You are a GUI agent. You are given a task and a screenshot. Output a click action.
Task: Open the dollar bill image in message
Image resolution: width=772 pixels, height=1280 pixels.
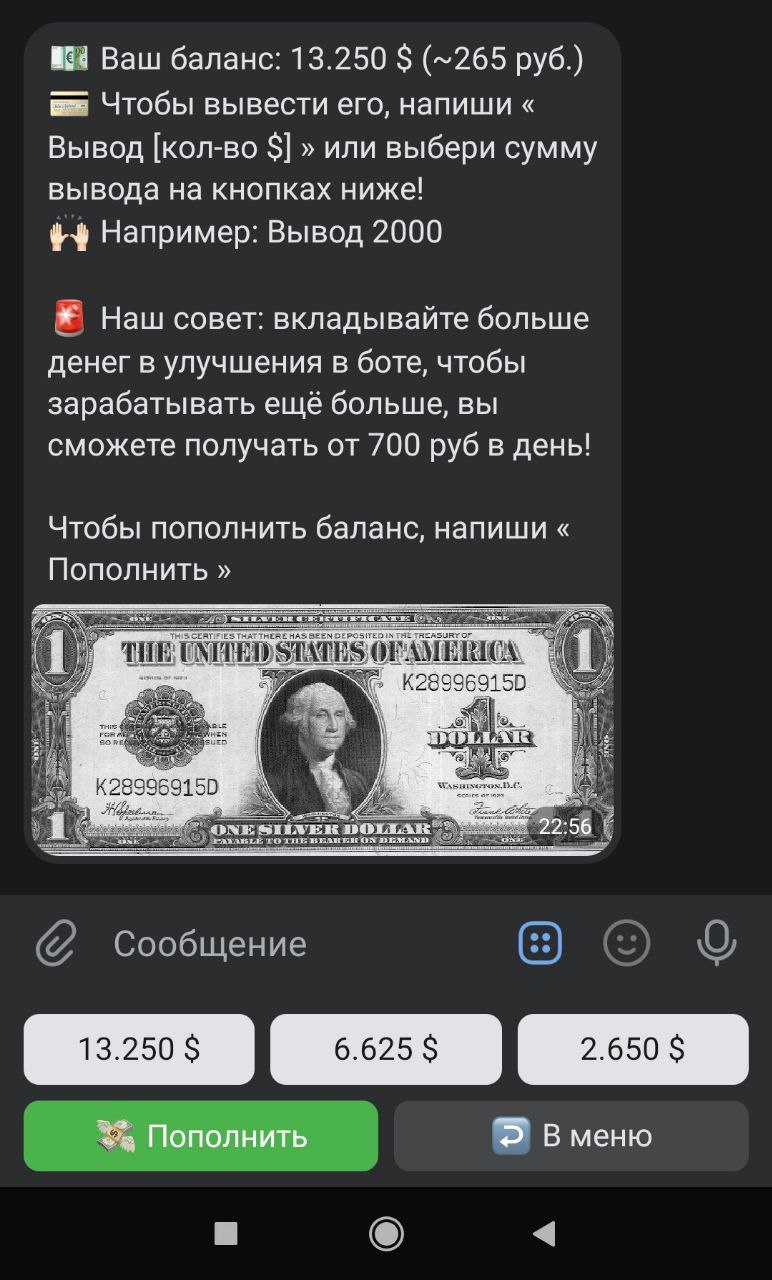[x=322, y=729]
